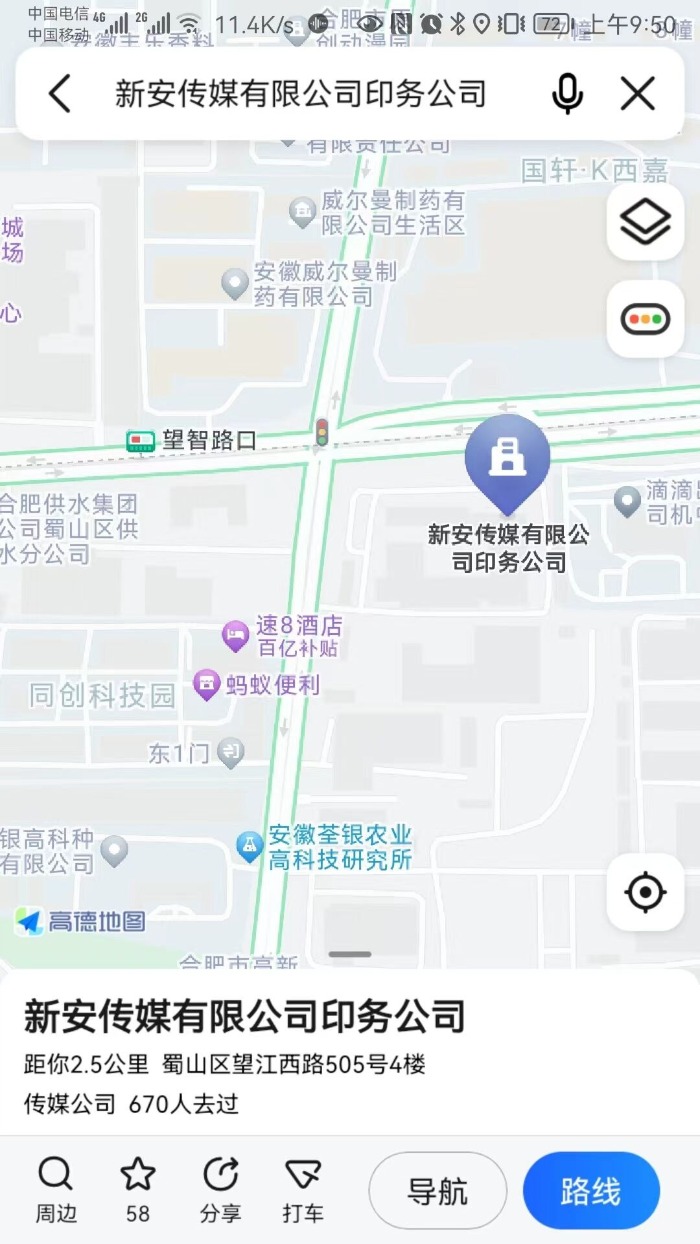This screenshot has height=1244, width=700.
Task: Hail a ride with 打车
Action: tap(302, 1190)
